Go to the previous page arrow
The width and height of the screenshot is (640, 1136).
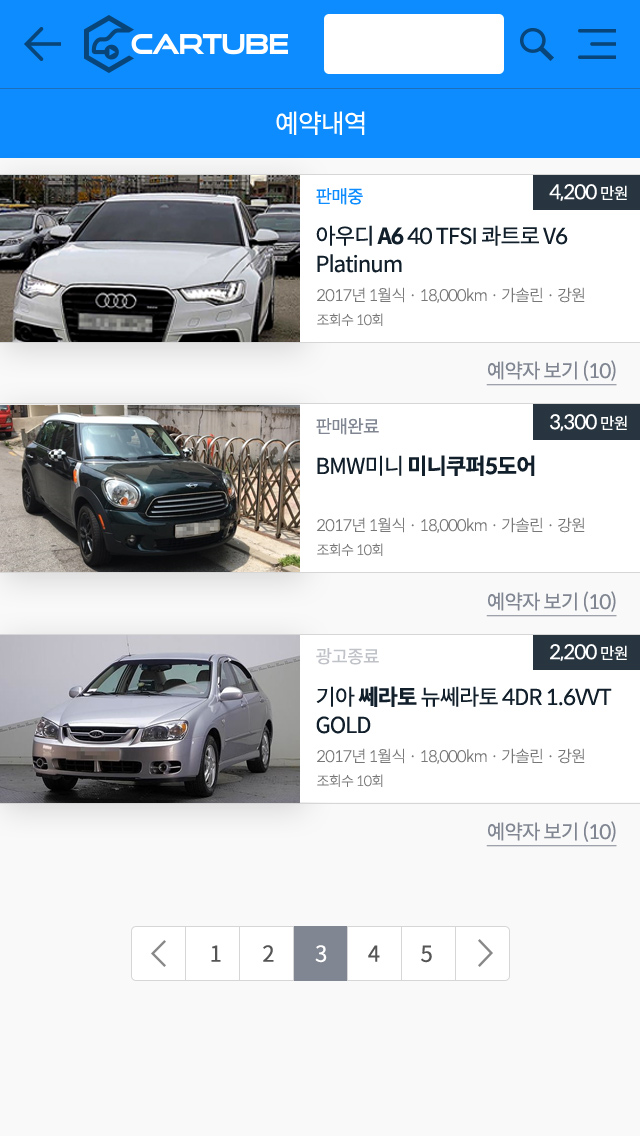[159, 953]
